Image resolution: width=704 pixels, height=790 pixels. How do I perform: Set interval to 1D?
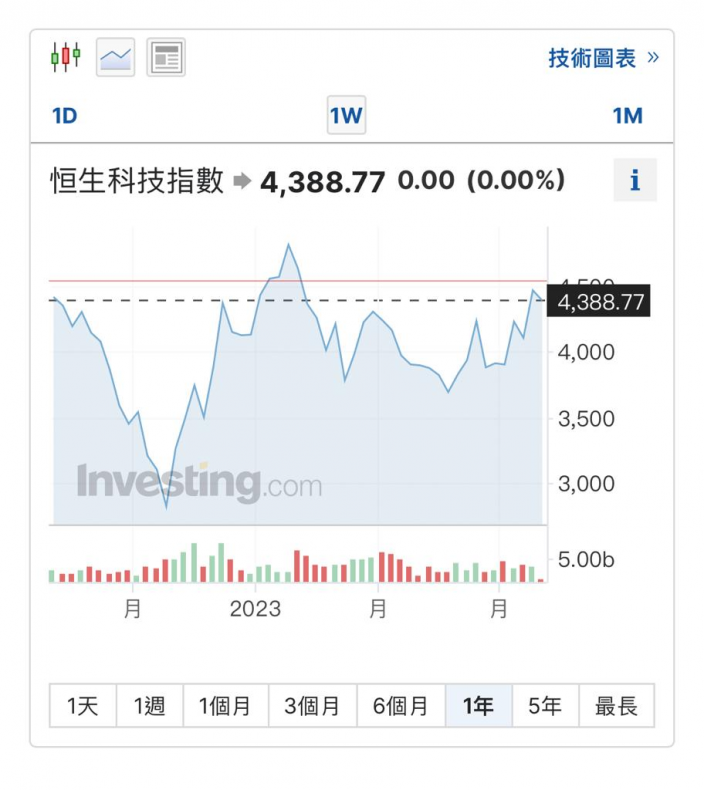click(65, 116)
